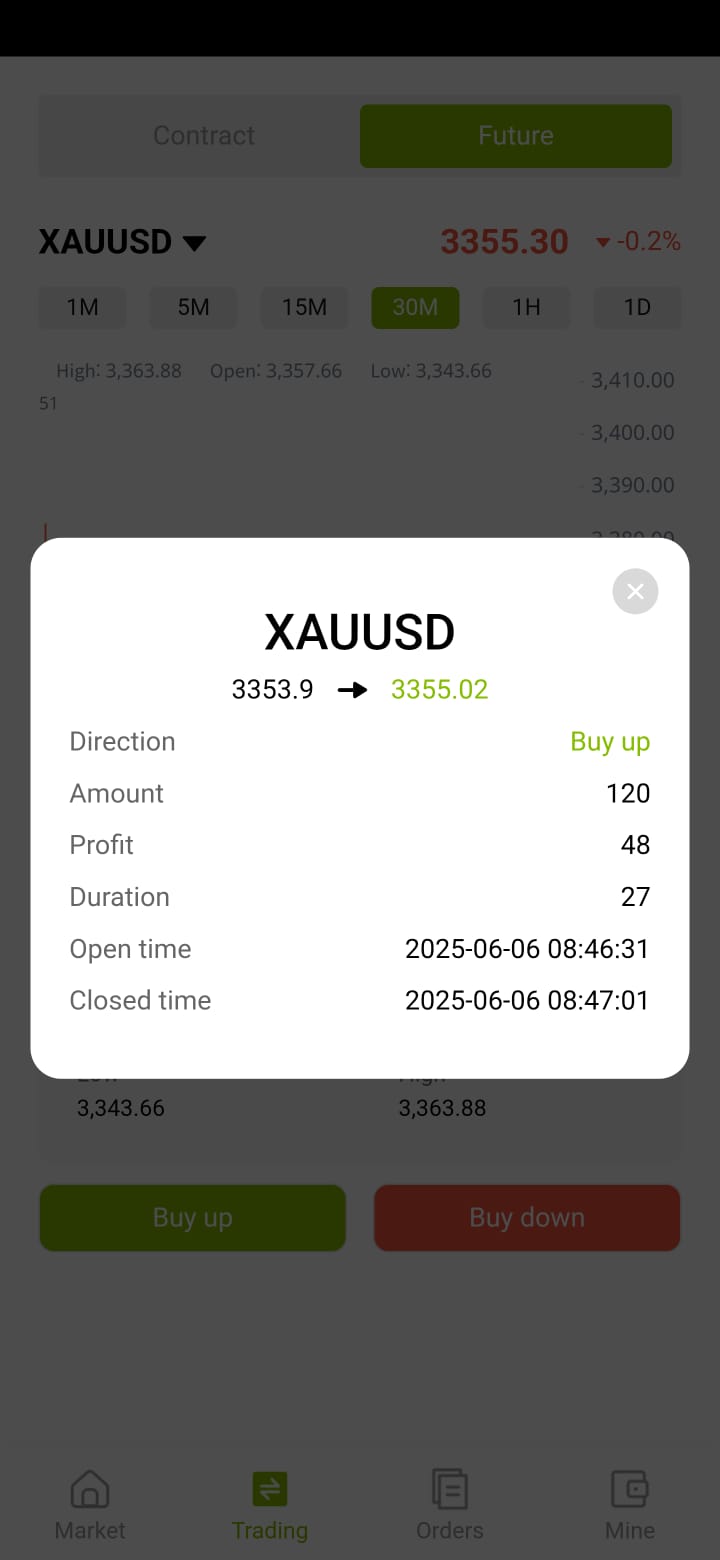Open the Trading tab
720x1560 pixels.
click(270, 1505)
